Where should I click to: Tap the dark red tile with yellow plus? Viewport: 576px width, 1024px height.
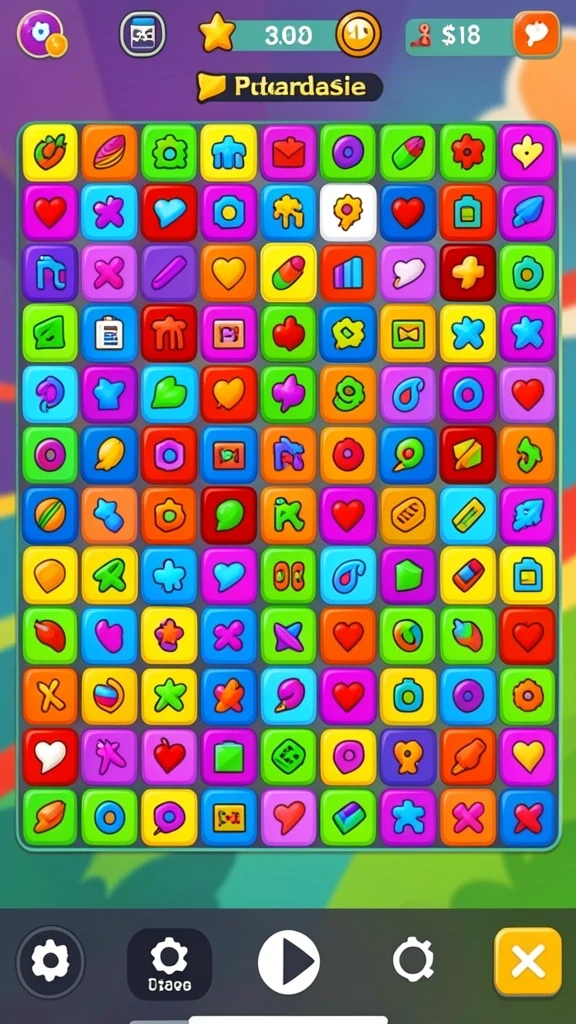point(468,272)
